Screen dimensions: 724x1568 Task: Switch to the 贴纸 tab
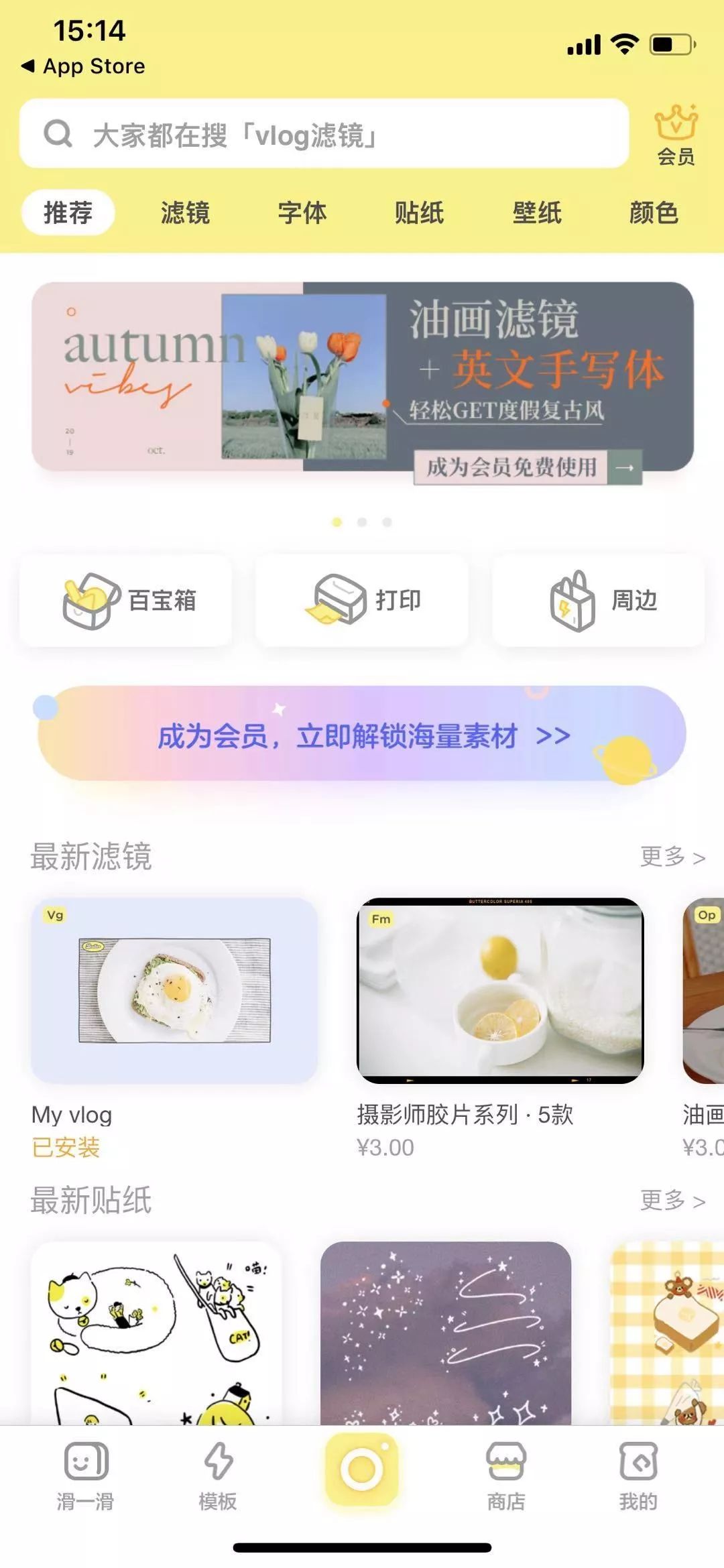(419, 213)
